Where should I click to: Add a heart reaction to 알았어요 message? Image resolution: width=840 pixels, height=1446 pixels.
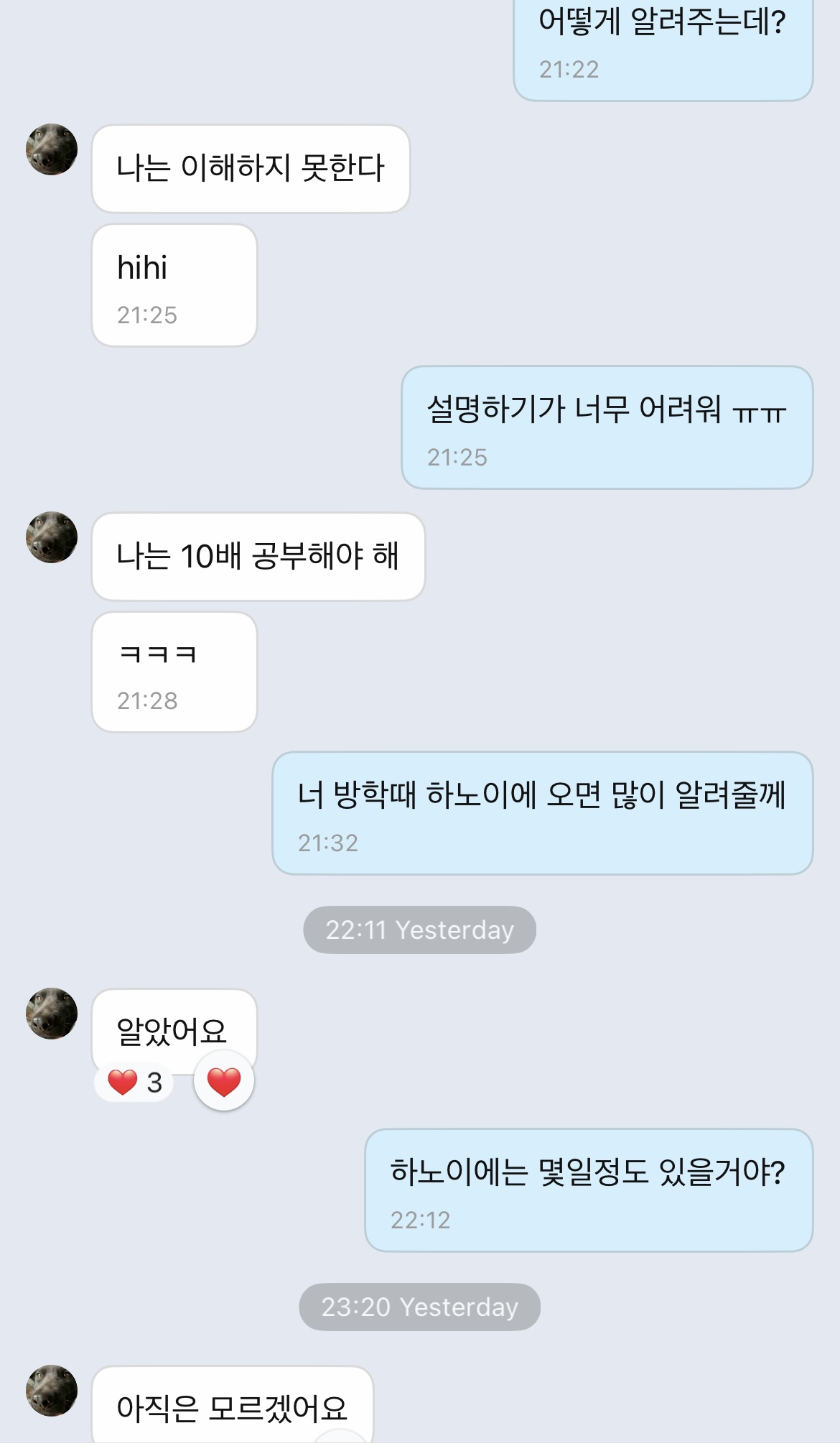(224, 1081)
